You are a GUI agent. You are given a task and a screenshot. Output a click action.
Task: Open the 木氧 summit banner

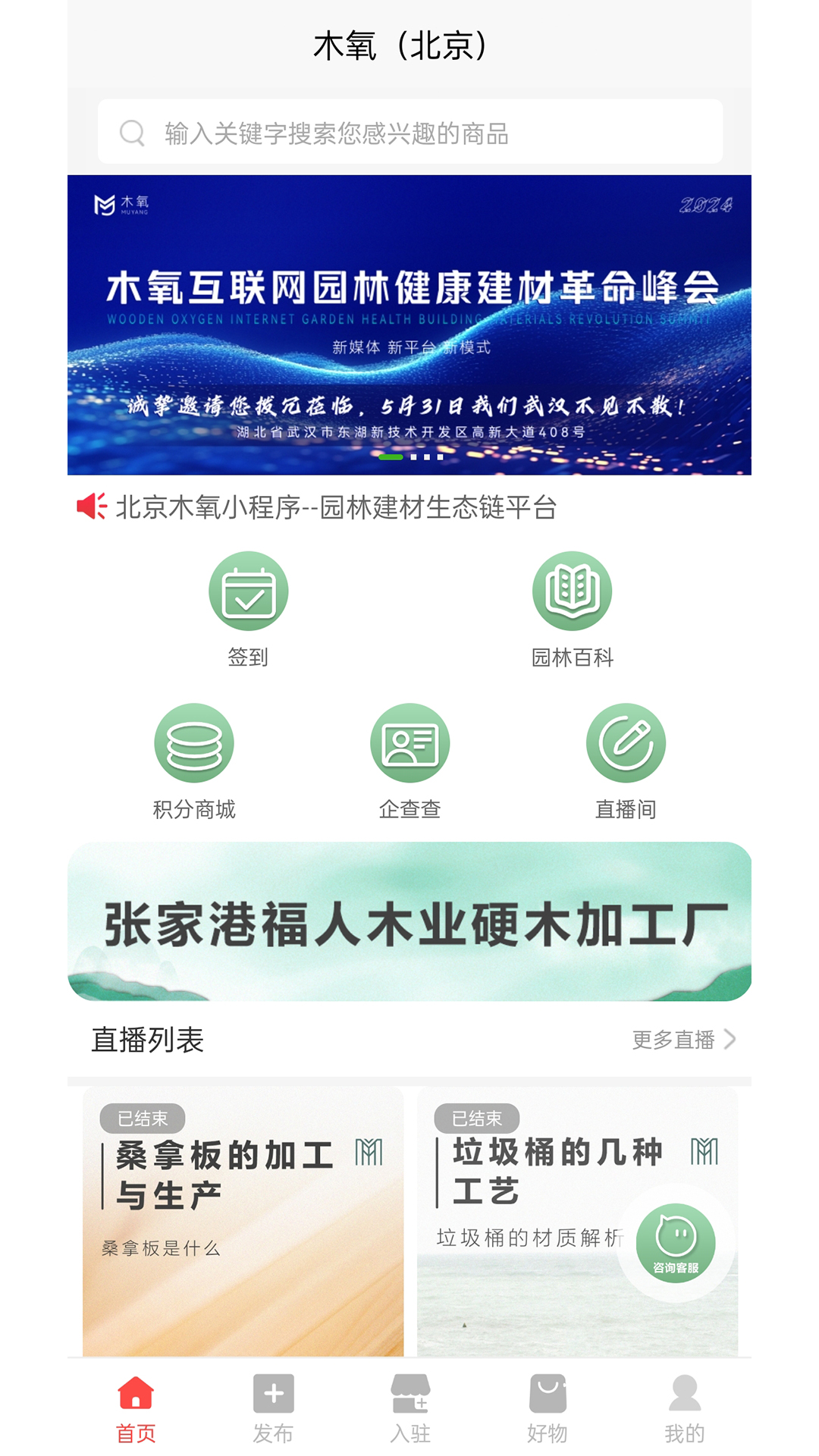pos(409,325)
